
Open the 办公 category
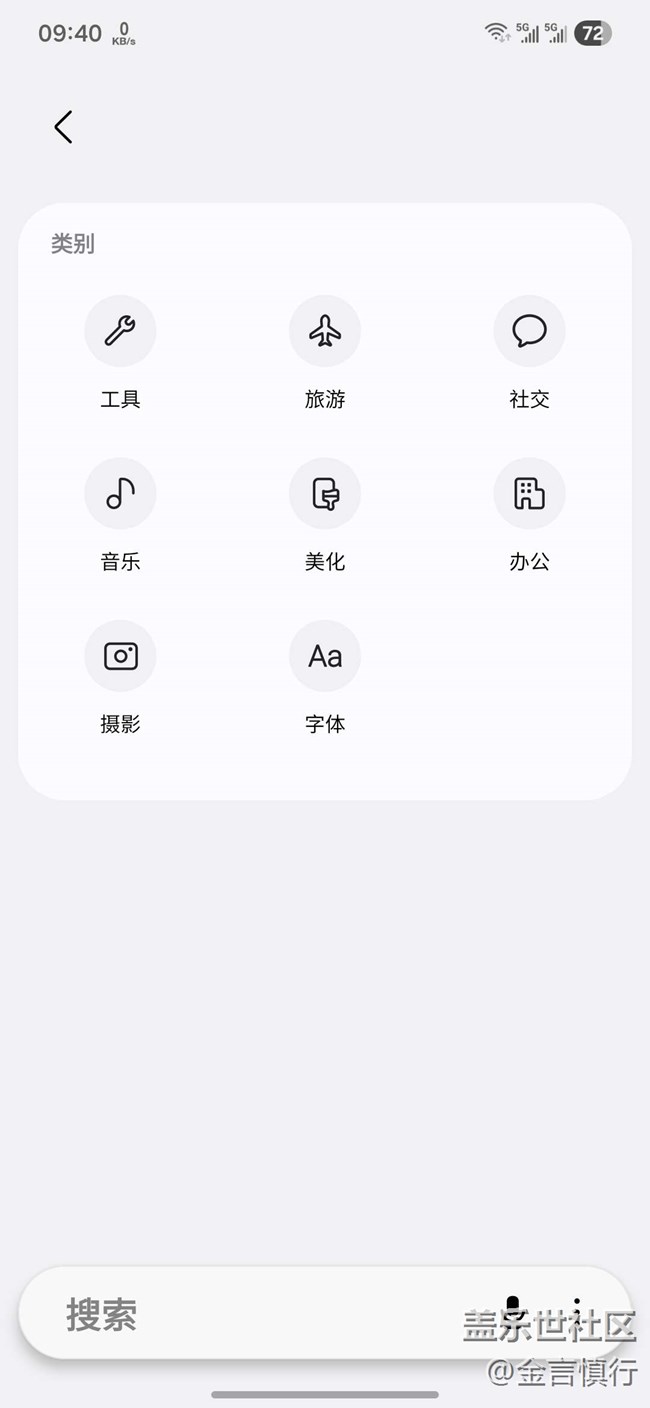[529, 494]
